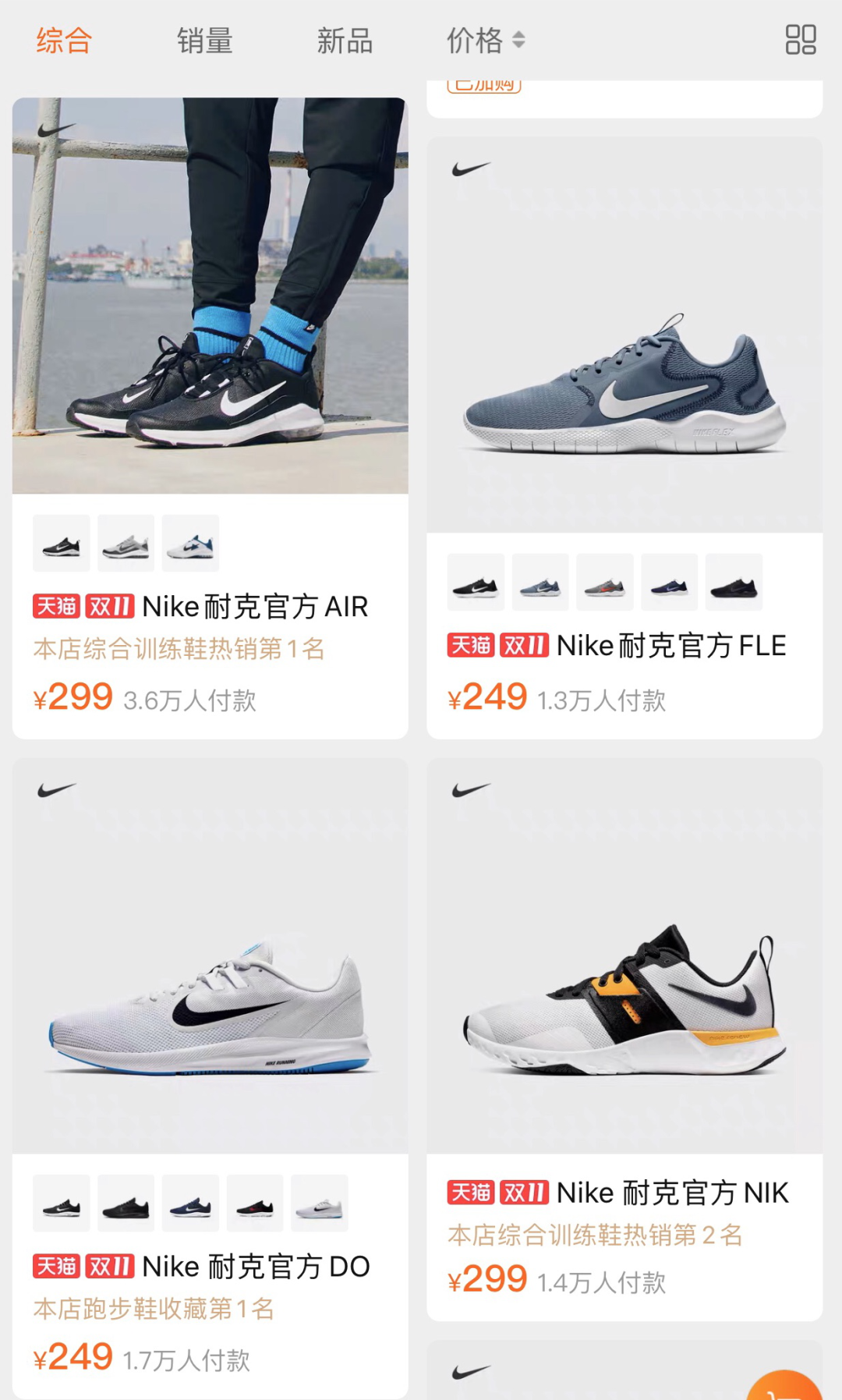Select the white-blue swatch on Nike AIR
The image size is (842, 1400).
190,544
